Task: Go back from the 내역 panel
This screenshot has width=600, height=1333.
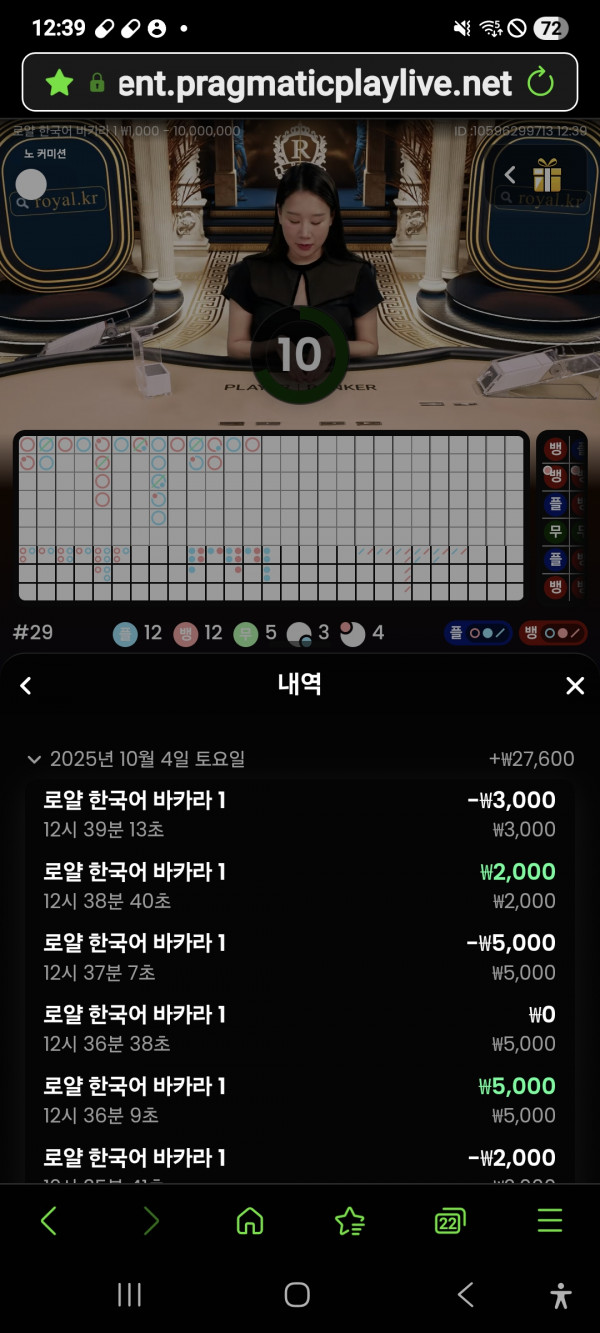Action: click(26, 685)
